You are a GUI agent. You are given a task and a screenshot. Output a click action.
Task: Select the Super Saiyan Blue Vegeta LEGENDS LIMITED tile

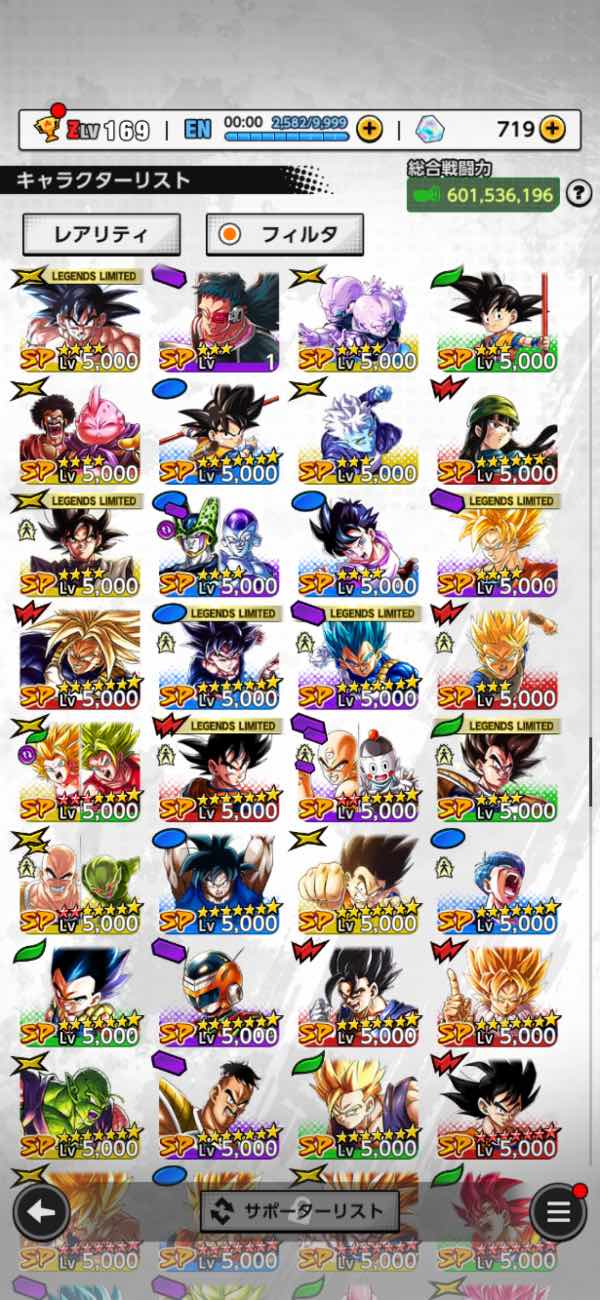point(358,658)
